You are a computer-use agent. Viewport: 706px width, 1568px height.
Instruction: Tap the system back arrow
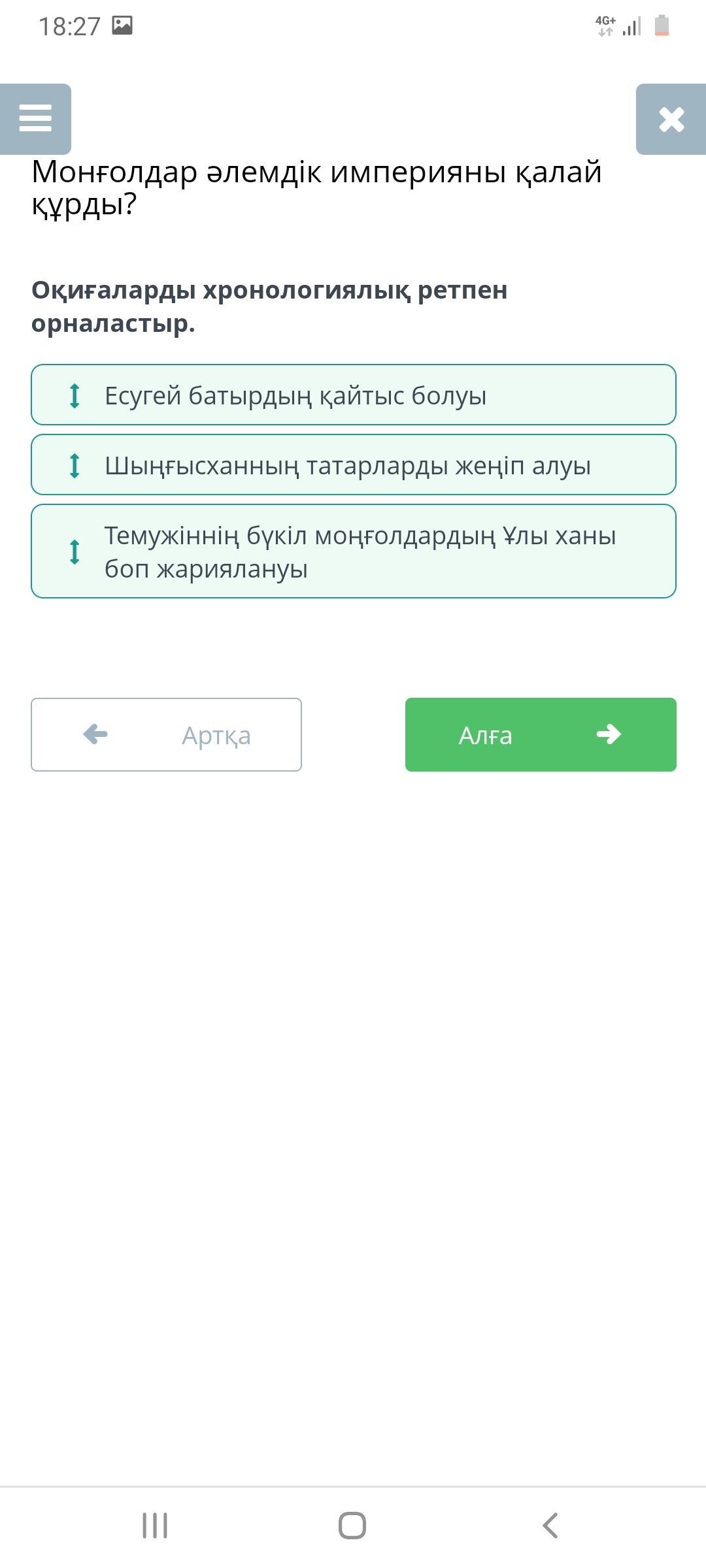pyautogui.click(x=550, y=1526)
